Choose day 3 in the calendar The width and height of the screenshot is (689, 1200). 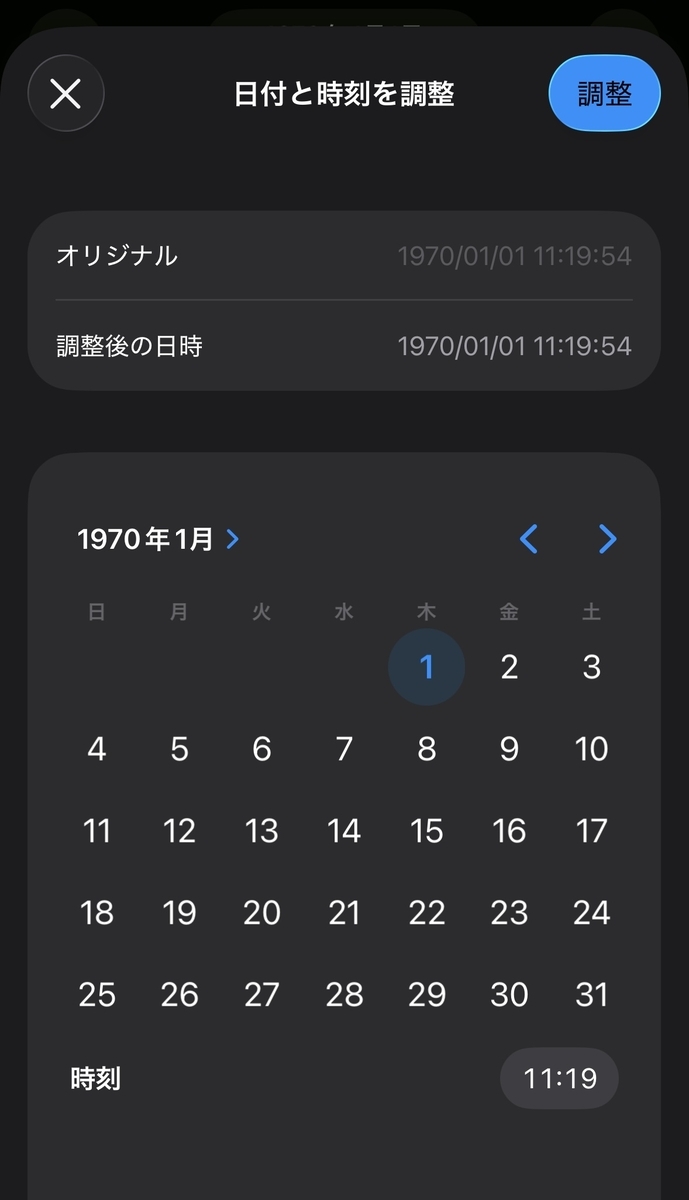[x=592, y=667]
